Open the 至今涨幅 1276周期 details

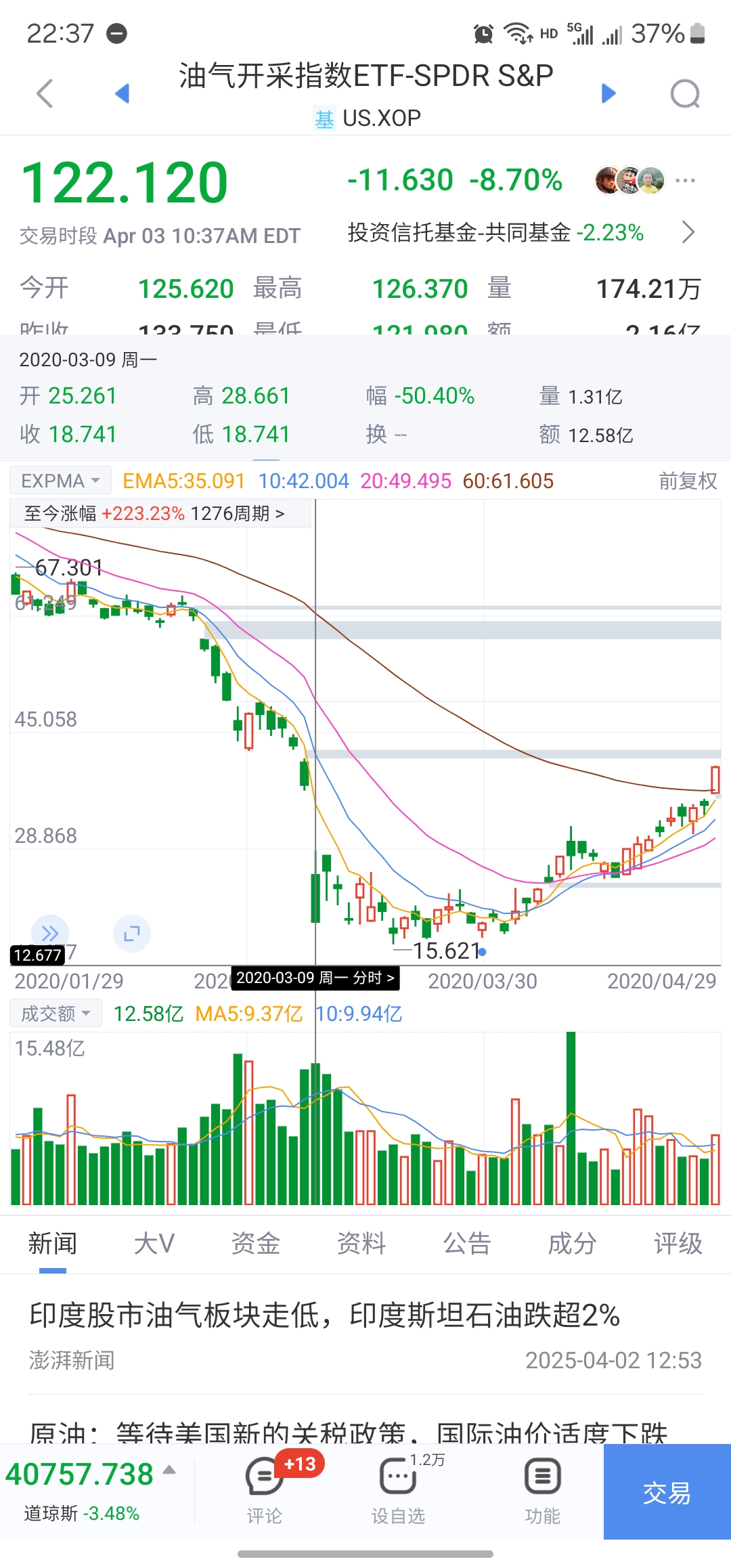pos(154,513)
